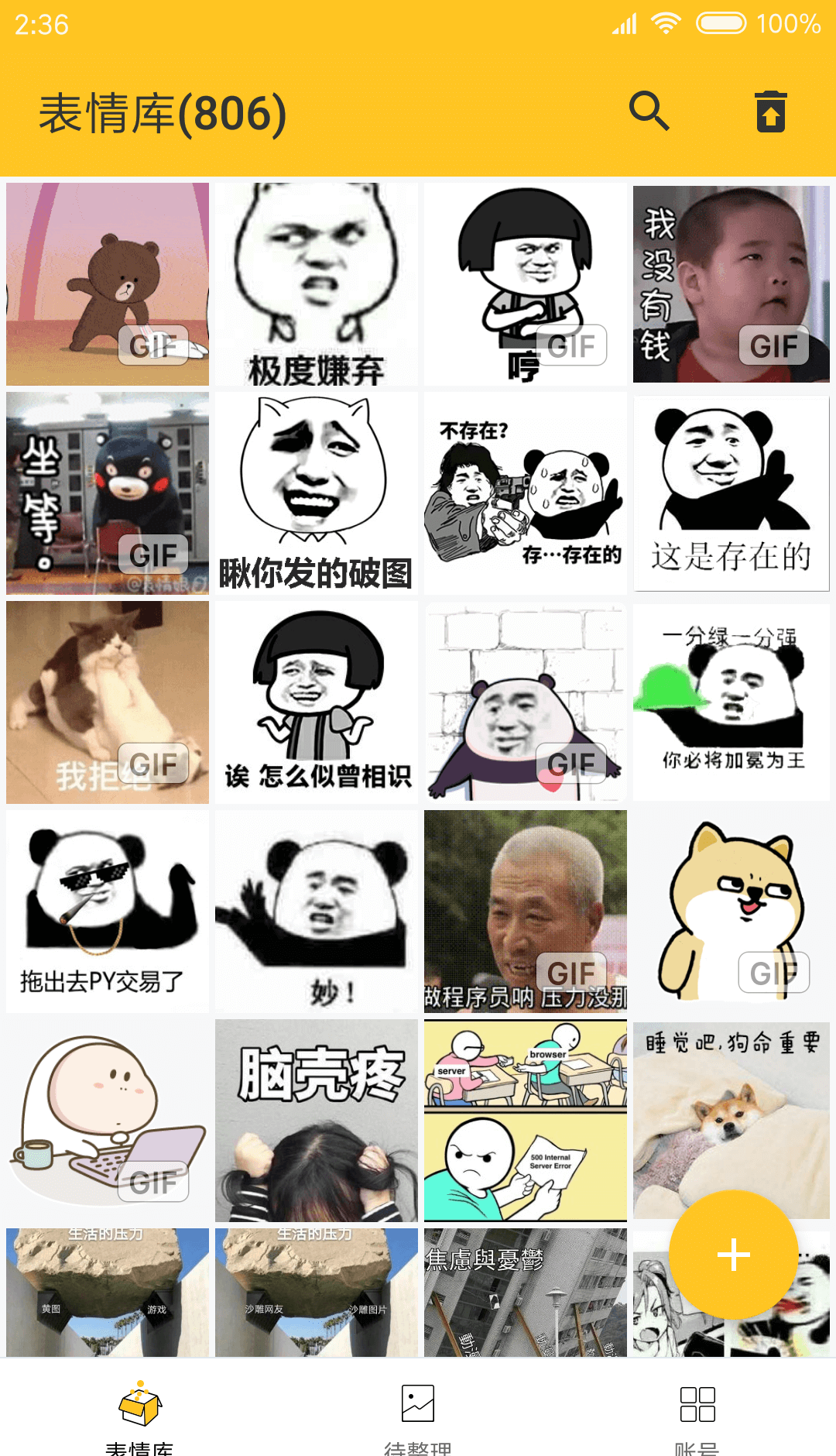Viewport: 836px width, 1456px height.
Task: Open the 坐等 black bear GIF
Action: (108, 493)
